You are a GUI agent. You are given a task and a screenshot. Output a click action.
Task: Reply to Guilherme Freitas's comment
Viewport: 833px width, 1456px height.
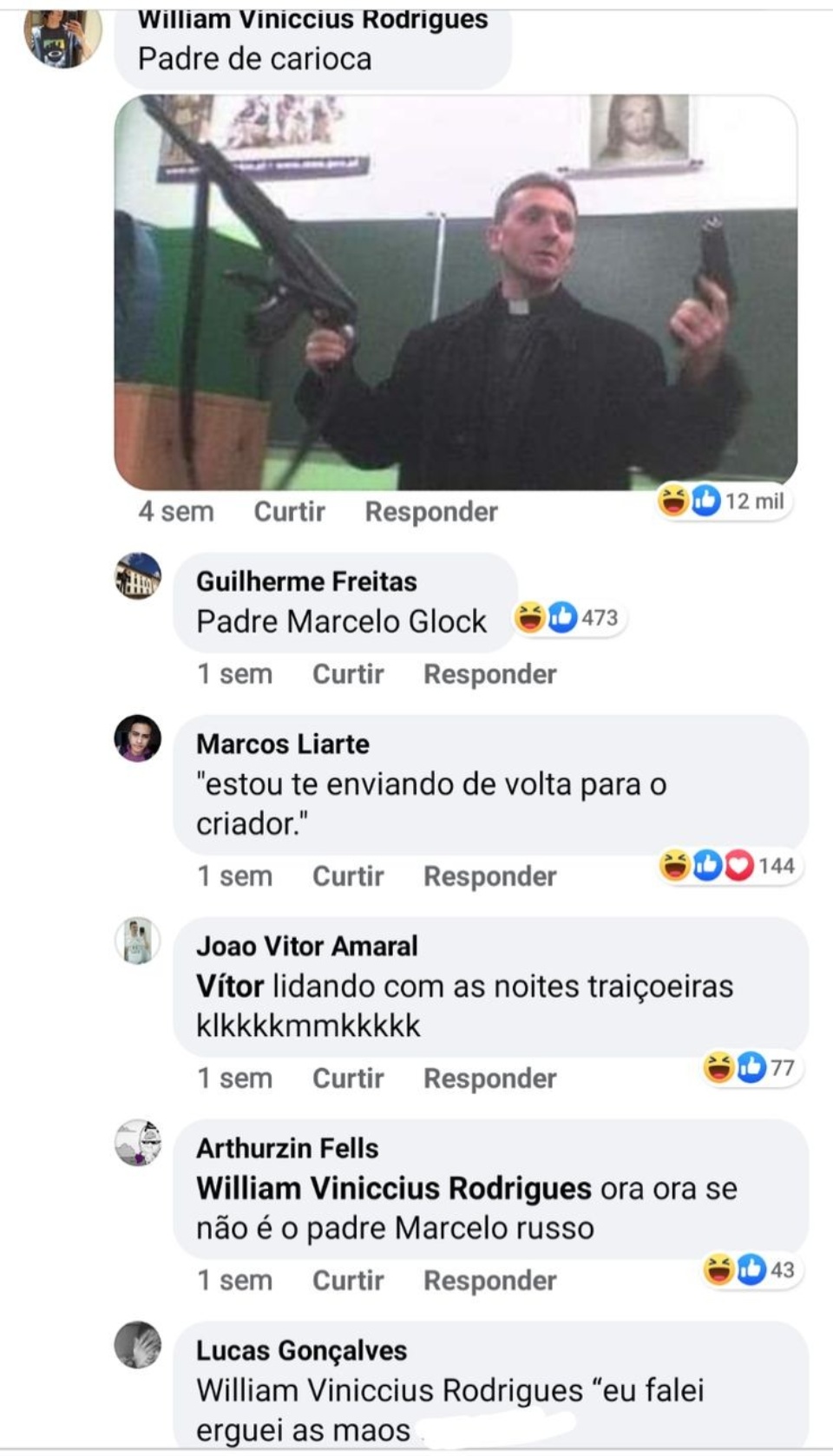click(490, 674)
